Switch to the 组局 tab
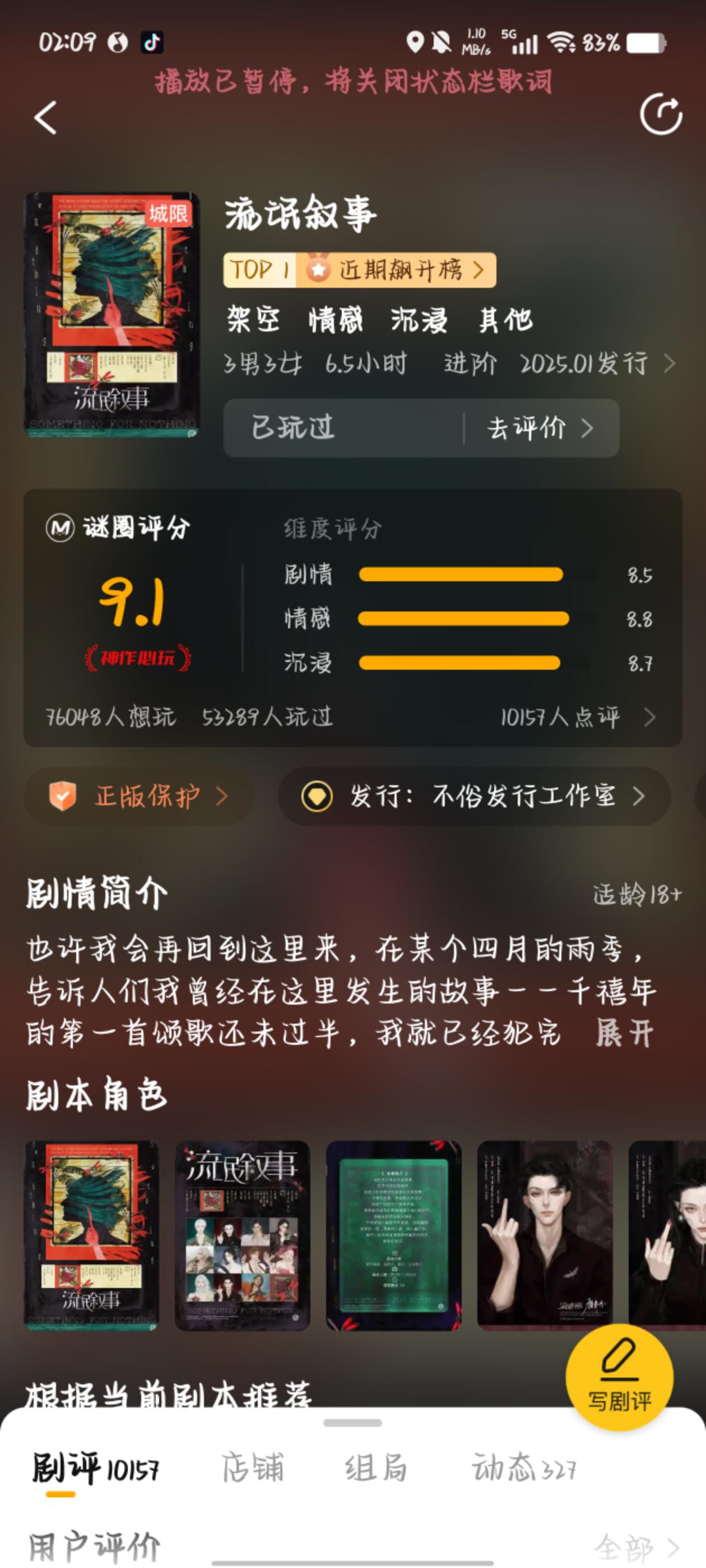The width and height of the screenshot is (706, 1568). click(x=376, y=1468)
